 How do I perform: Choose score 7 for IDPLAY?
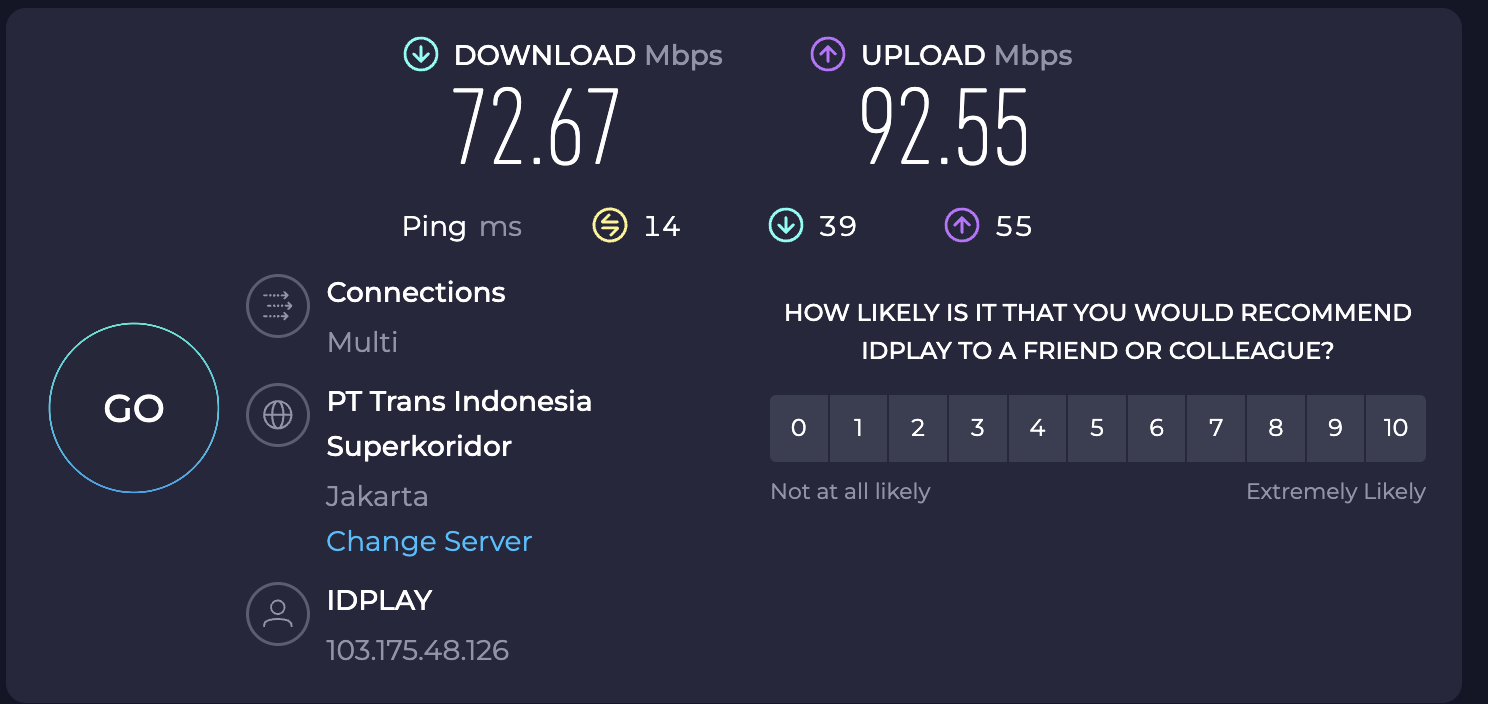click(x=1216, y=428)
